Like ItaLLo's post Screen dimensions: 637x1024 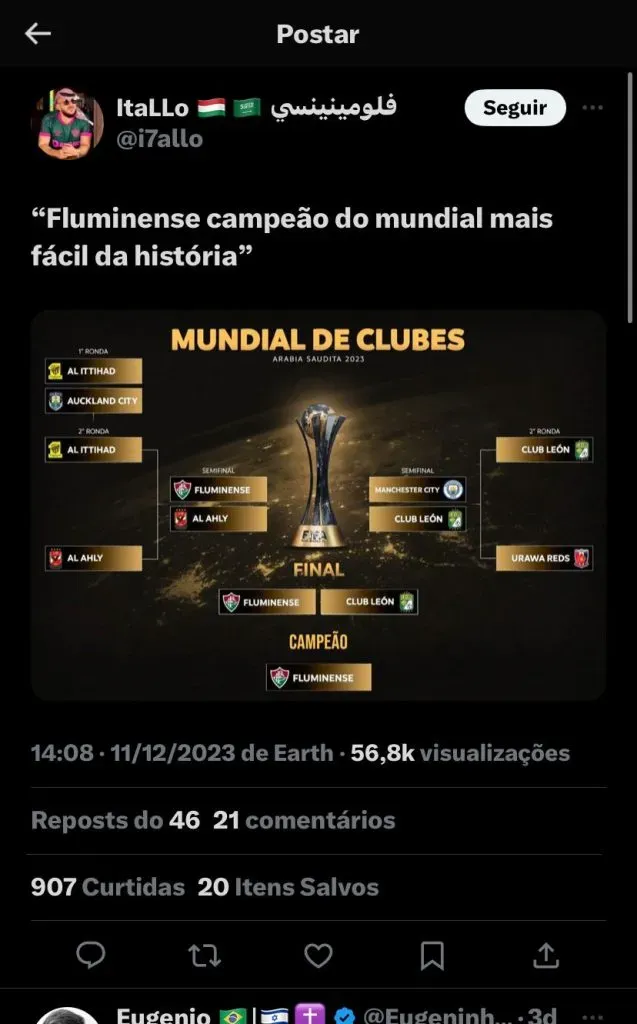318,956
